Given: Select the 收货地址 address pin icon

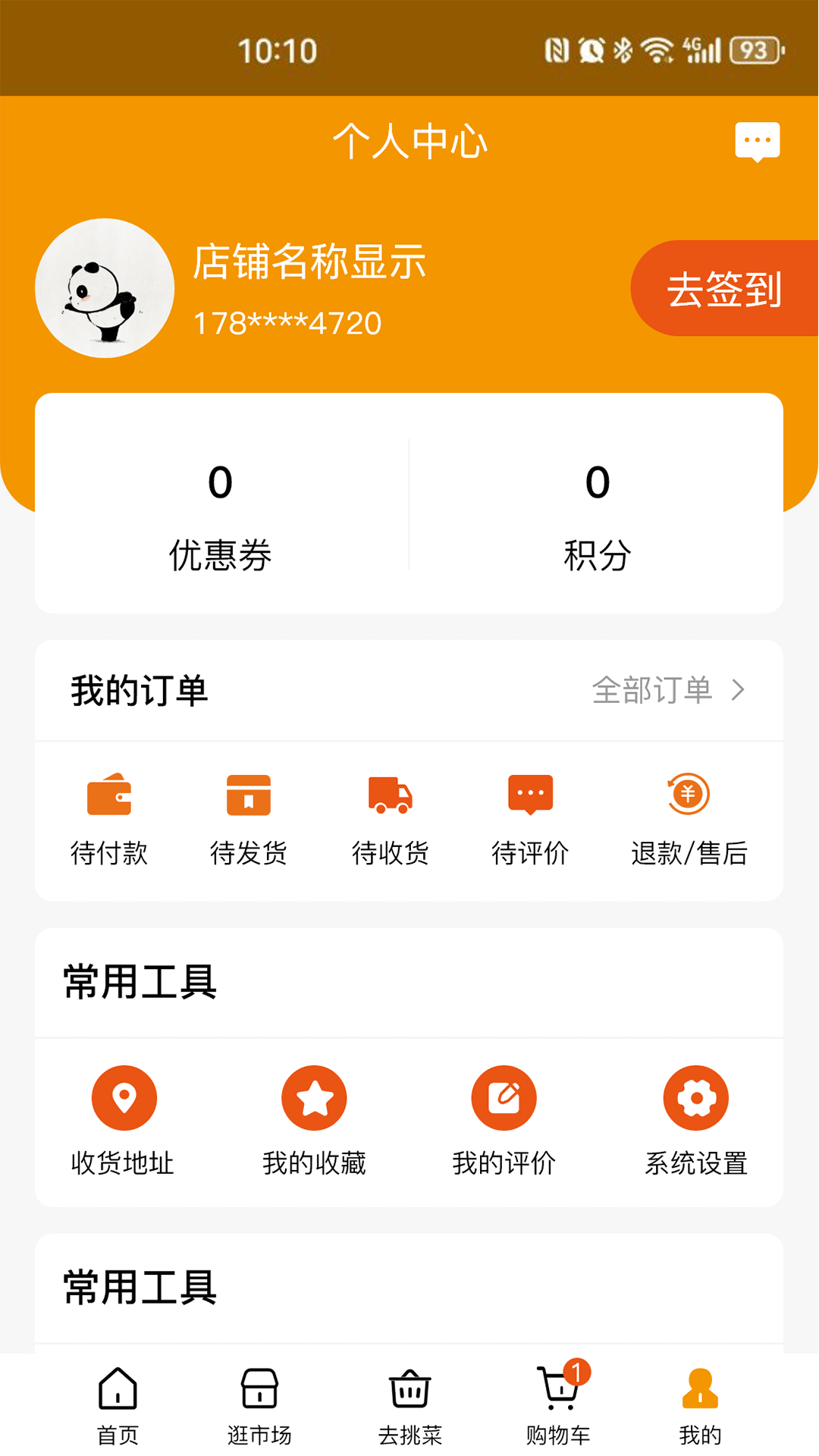Looking at the screenshot, I should [124, 1097].
